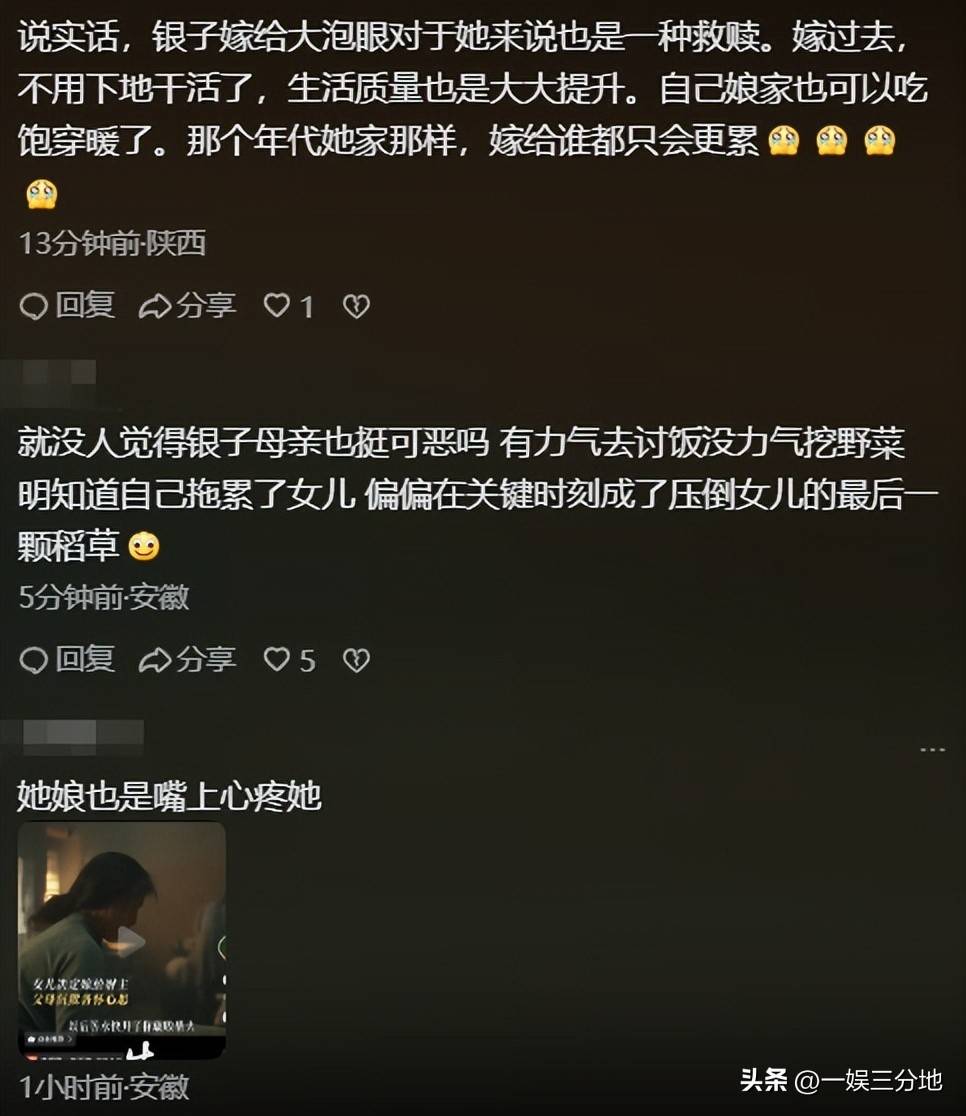The height and width of the screenshot is (1116, 966).
Task: Share the 5分钟前 安徽 comment
Action: [187, 660]
